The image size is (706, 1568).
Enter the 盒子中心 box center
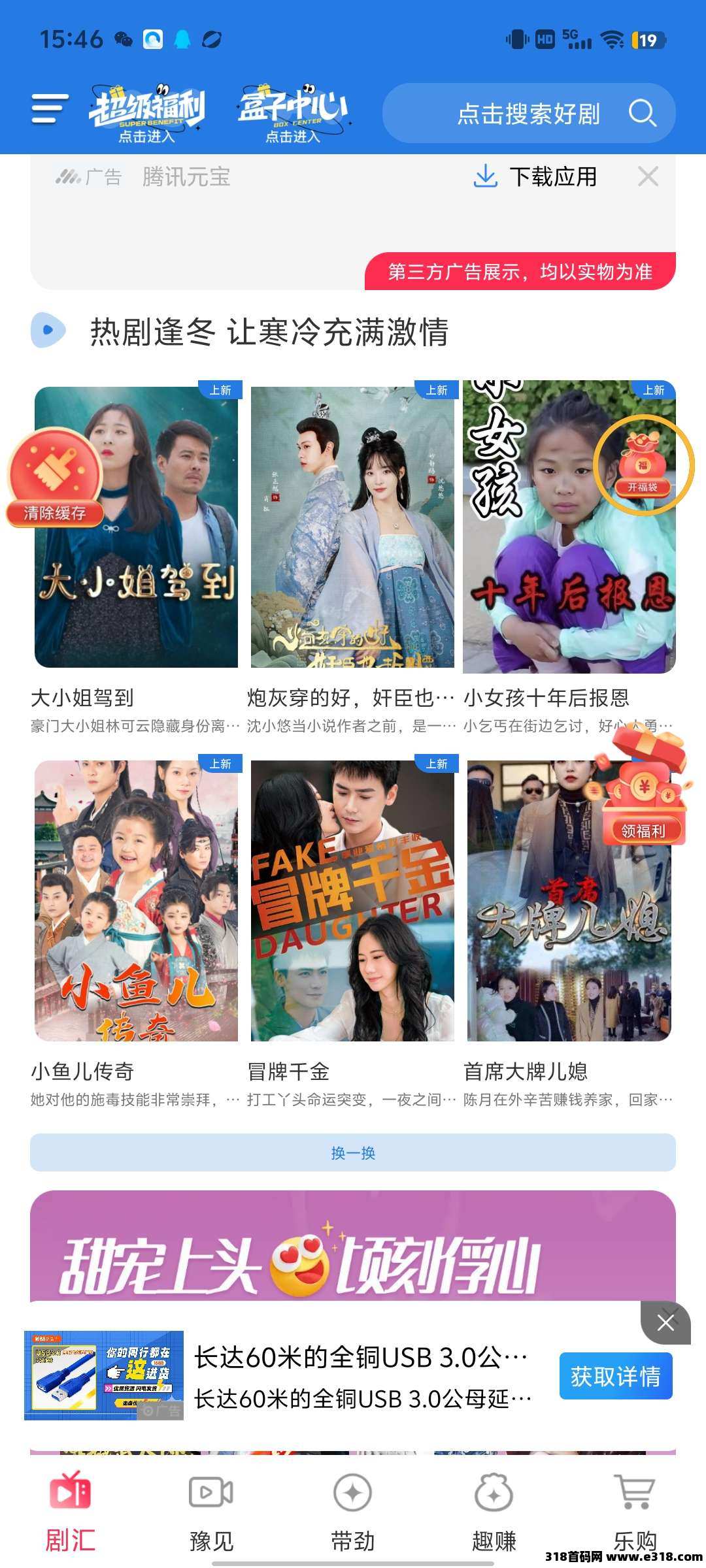292,113
